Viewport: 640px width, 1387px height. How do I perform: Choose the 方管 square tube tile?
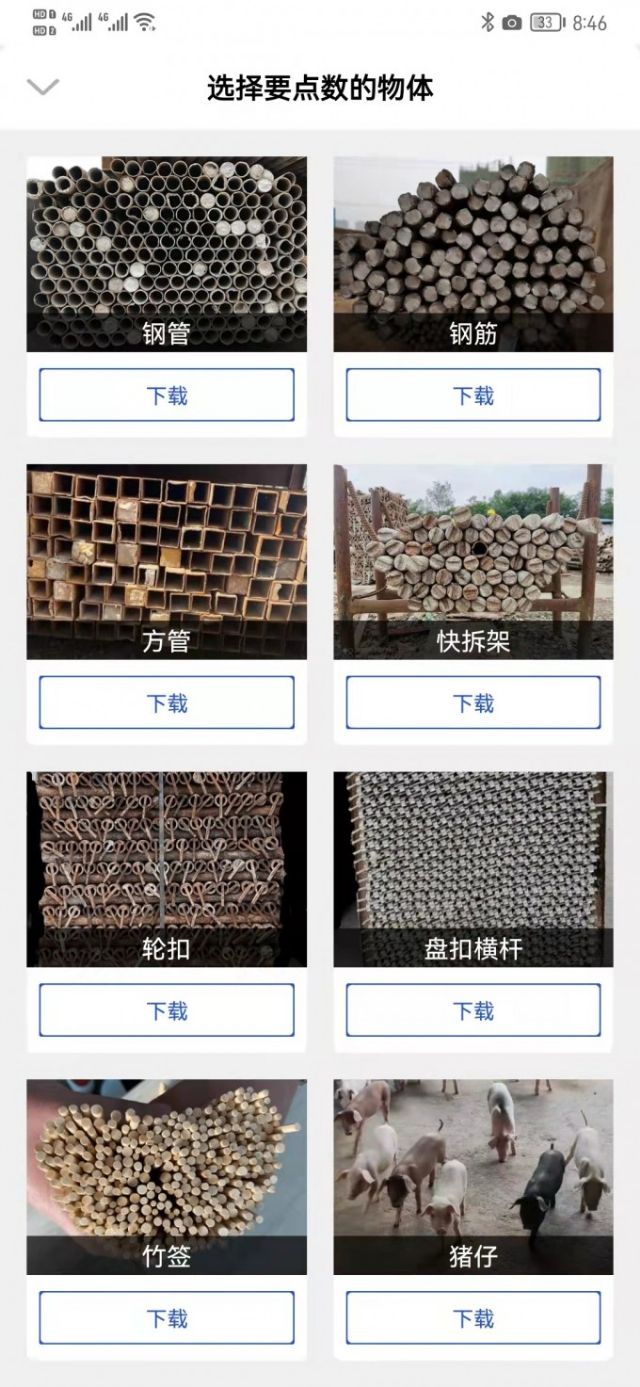click(167, 562)
